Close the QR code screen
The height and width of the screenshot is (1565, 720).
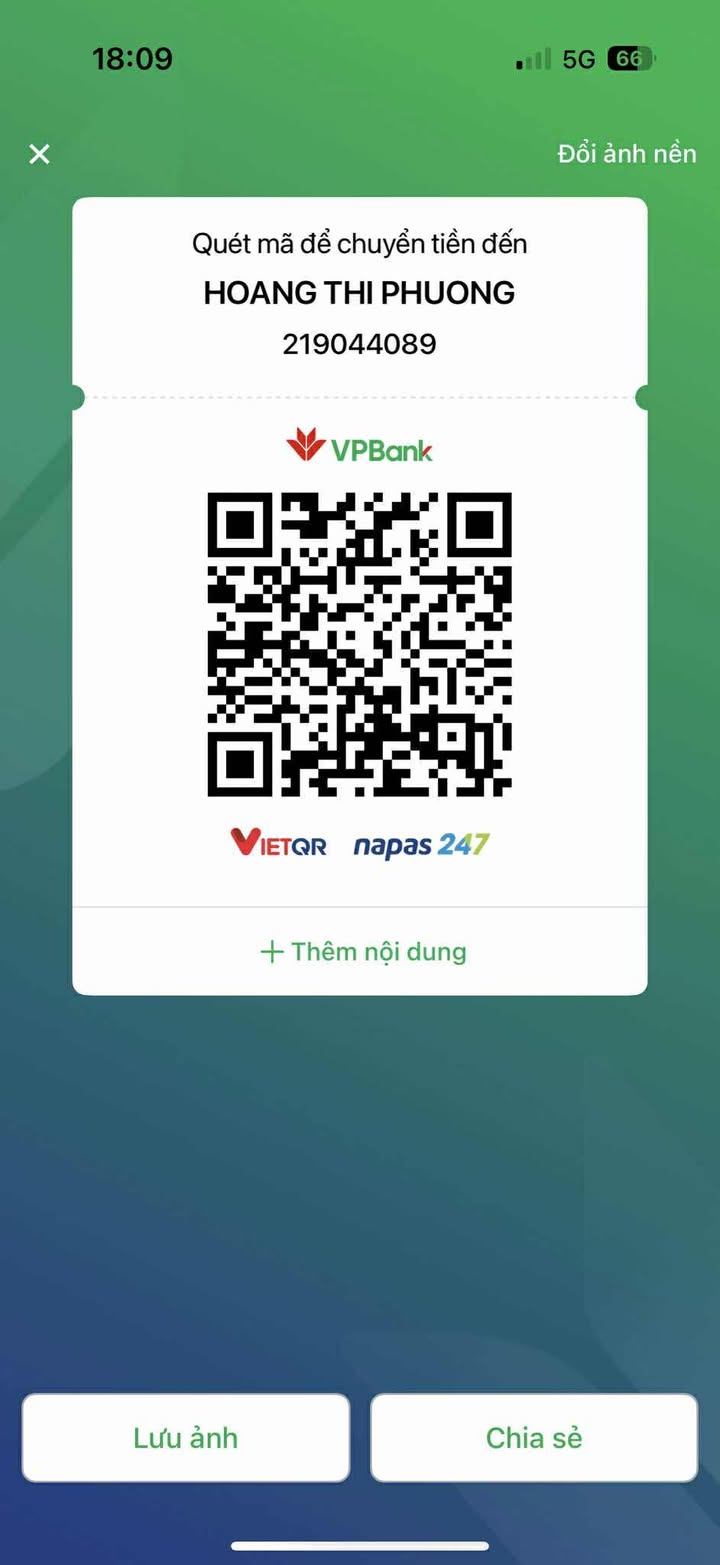pos(39,154)
